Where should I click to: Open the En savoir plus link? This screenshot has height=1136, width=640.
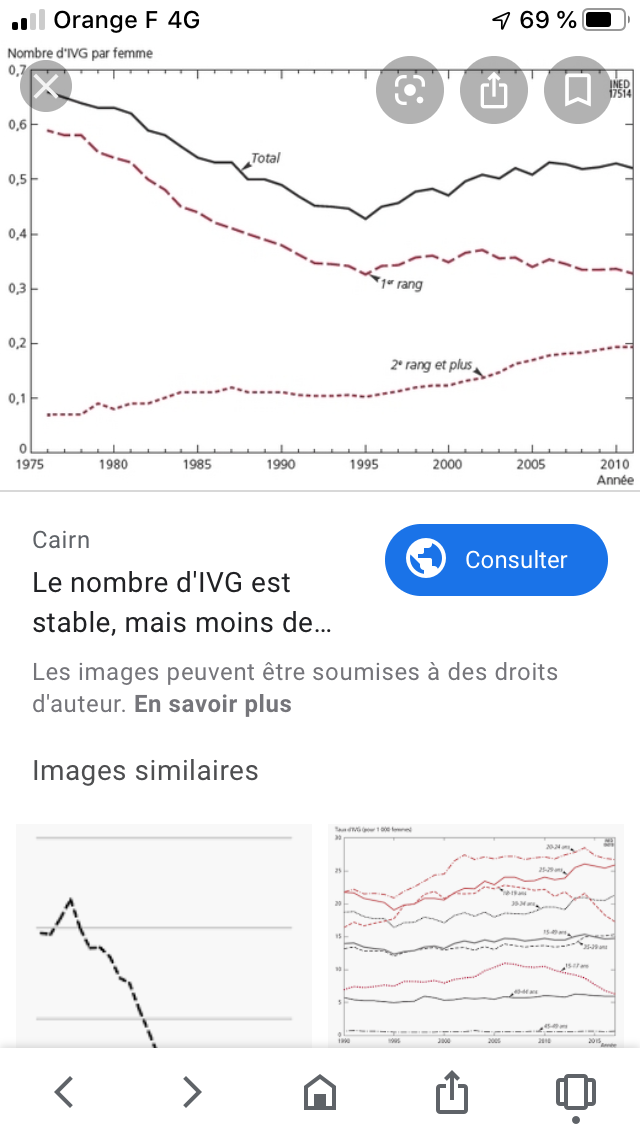point(213,704)
